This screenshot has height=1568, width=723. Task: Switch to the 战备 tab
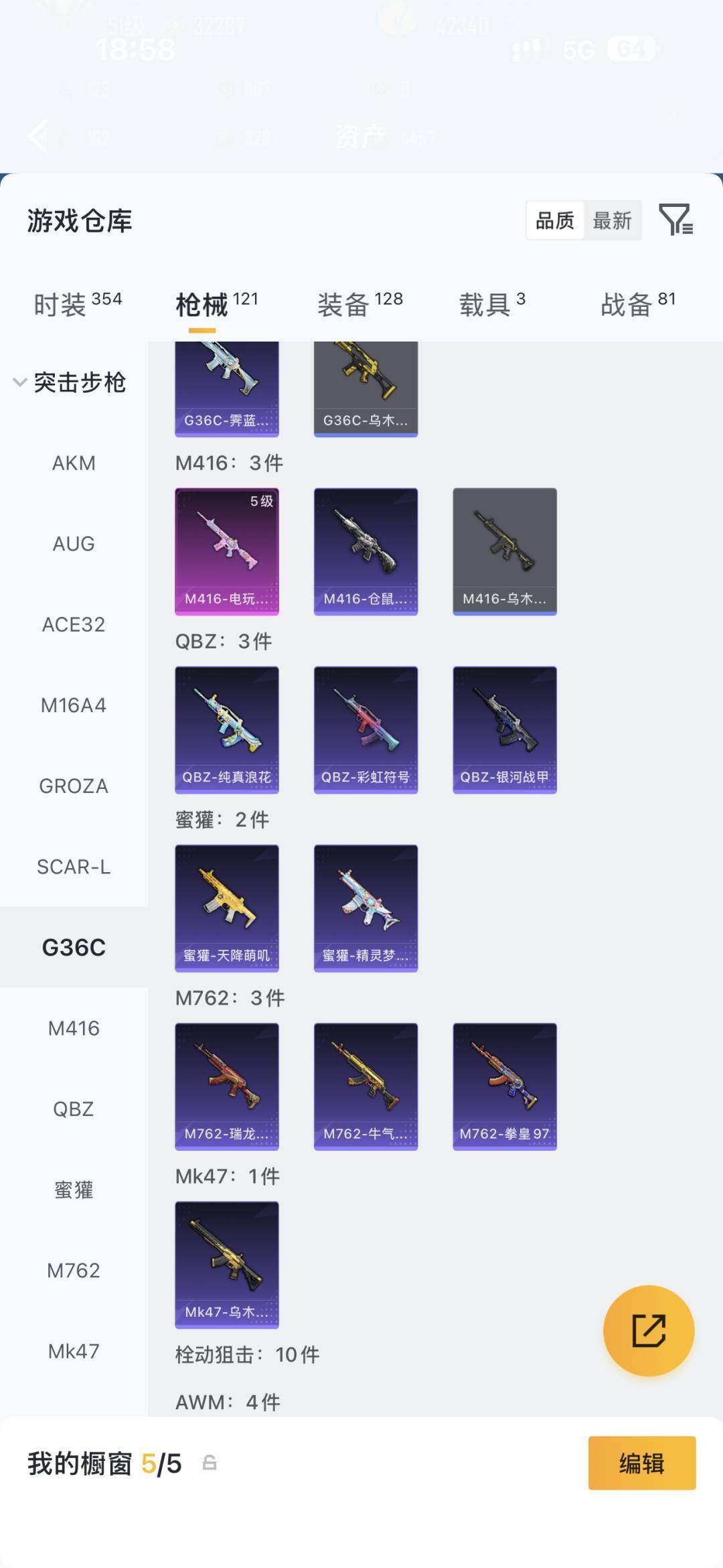point(637,305)
